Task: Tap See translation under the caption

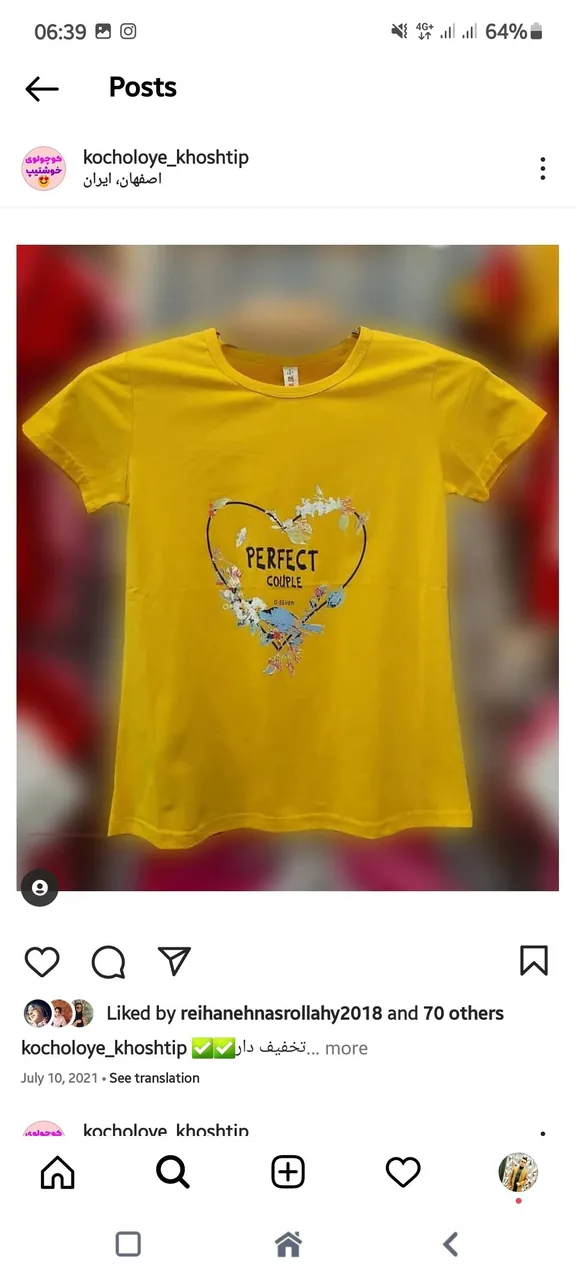Action: pyautogui.click(x=154, y=1078)
